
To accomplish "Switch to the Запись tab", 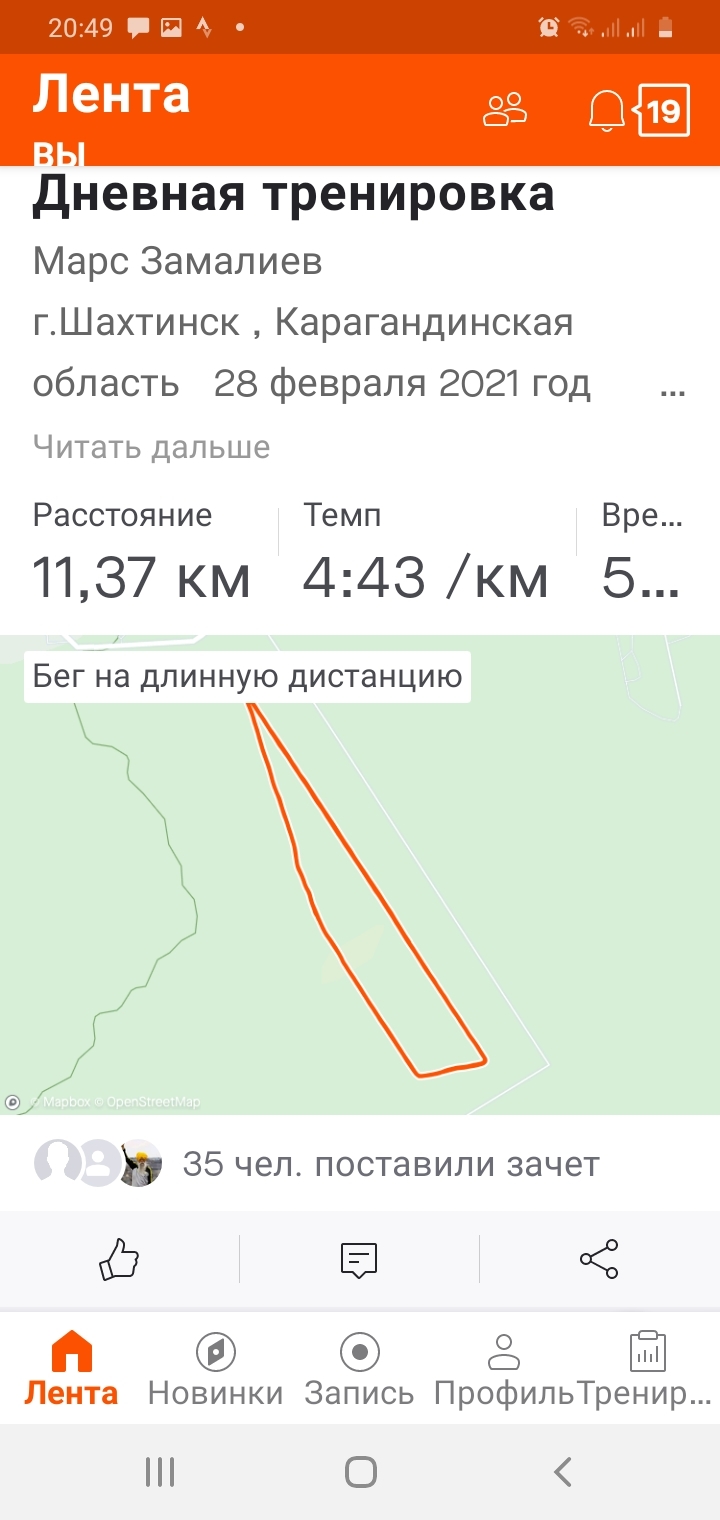I will 359,1368.
